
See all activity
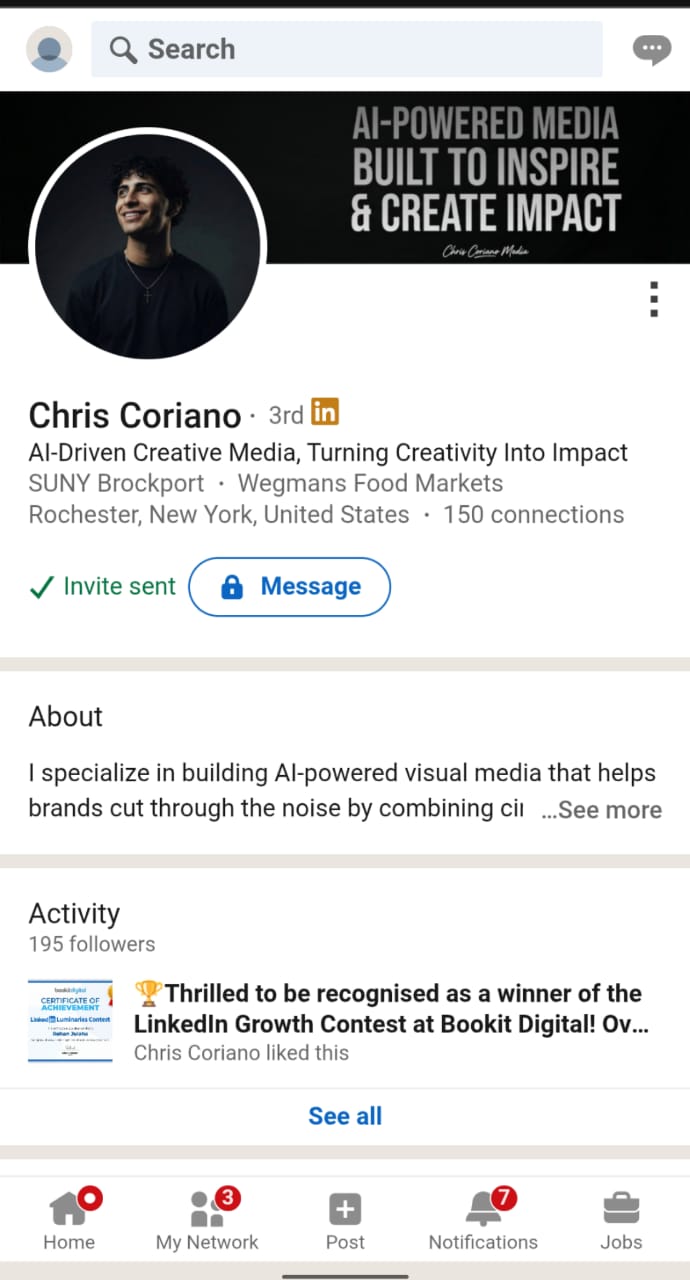345,1116
